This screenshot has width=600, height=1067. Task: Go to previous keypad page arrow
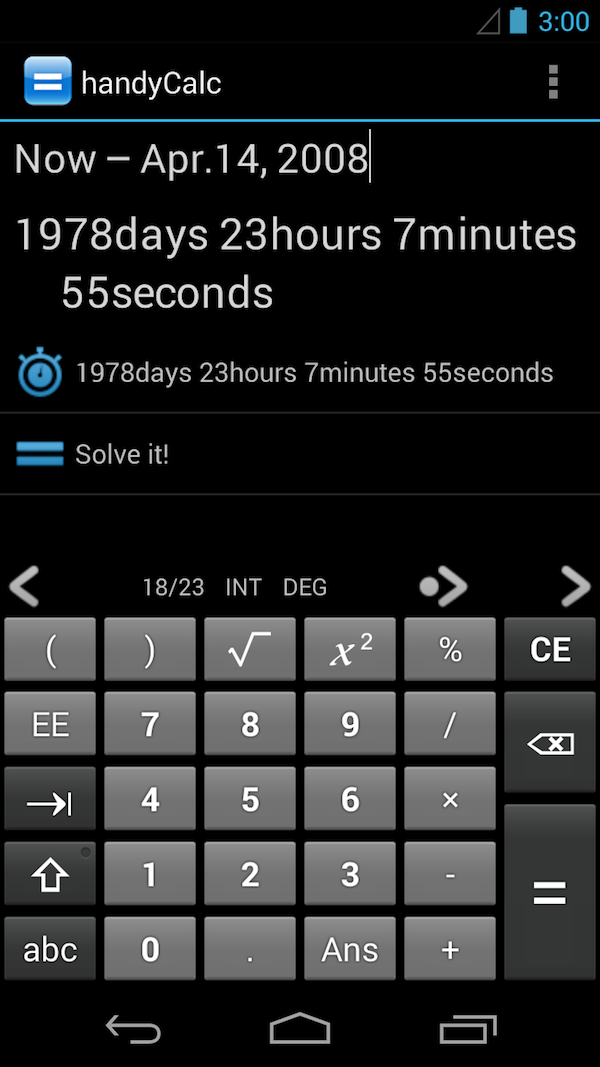click(24, 587)
